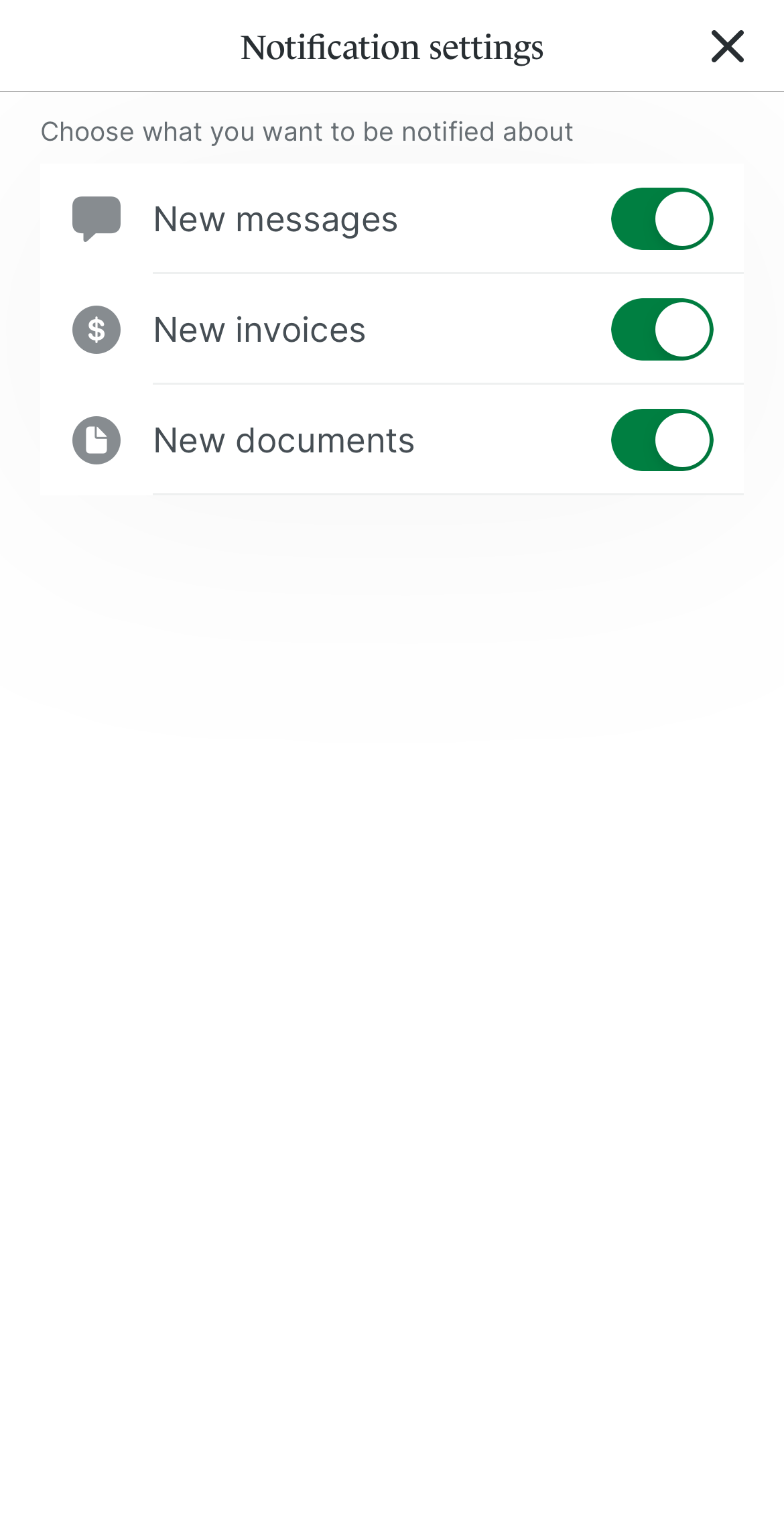Click the instruction text about choosing notifications
The height and width of the screenshot is (1516, 784).
click(307, 131)
